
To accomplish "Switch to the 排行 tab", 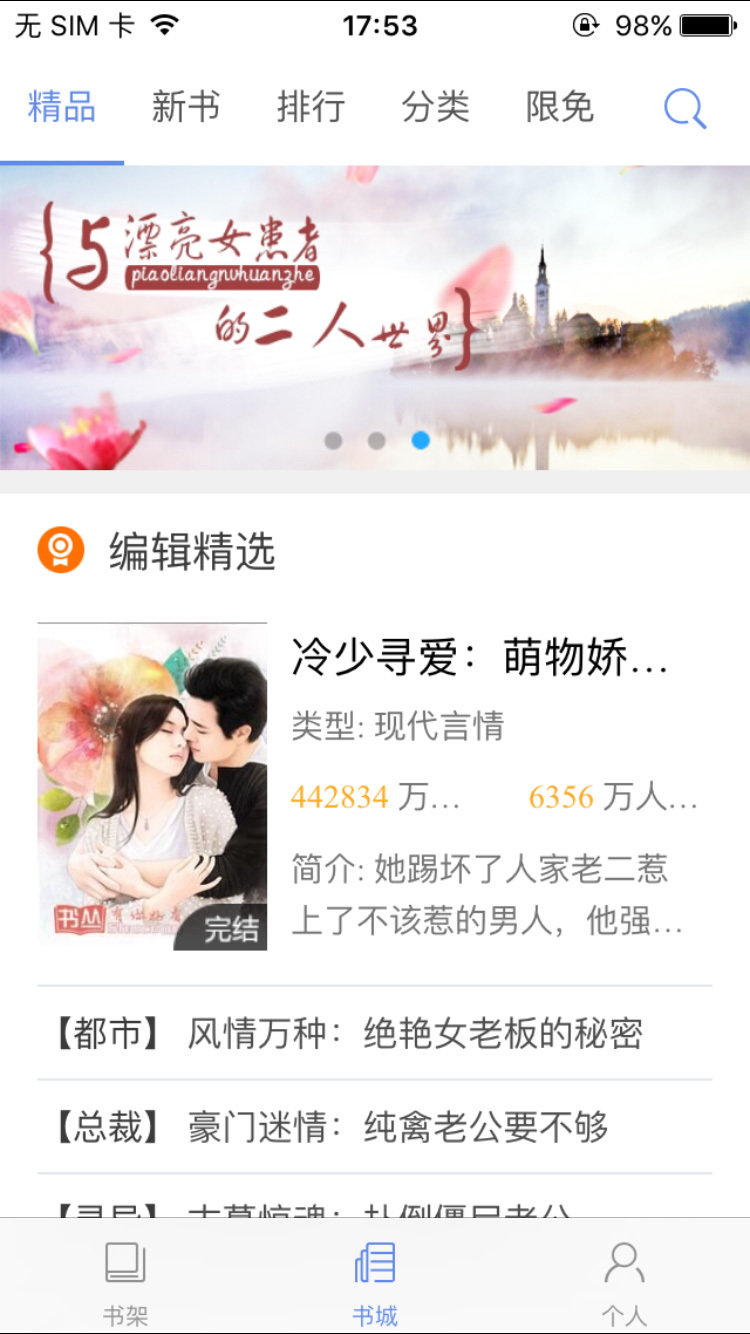I will click(311, 107).
